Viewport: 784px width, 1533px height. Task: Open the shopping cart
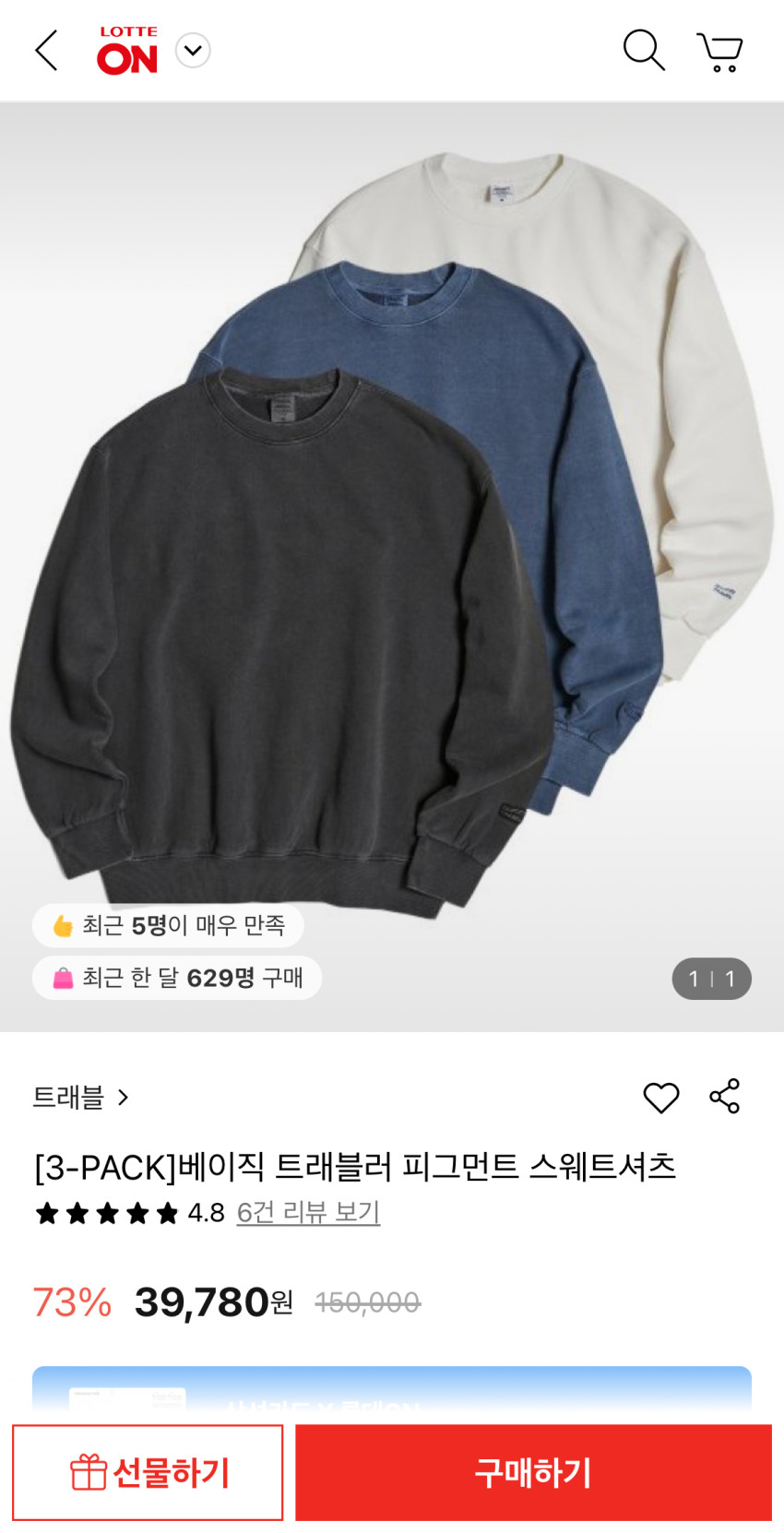pos(720,52)
